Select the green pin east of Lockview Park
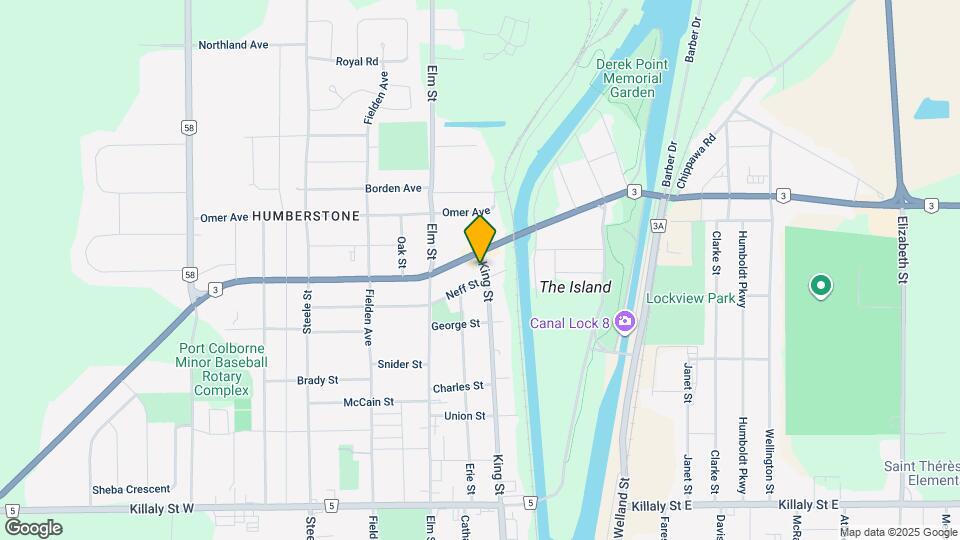Image resolution: width=960 pixels, height=540 pixels. 821,288
